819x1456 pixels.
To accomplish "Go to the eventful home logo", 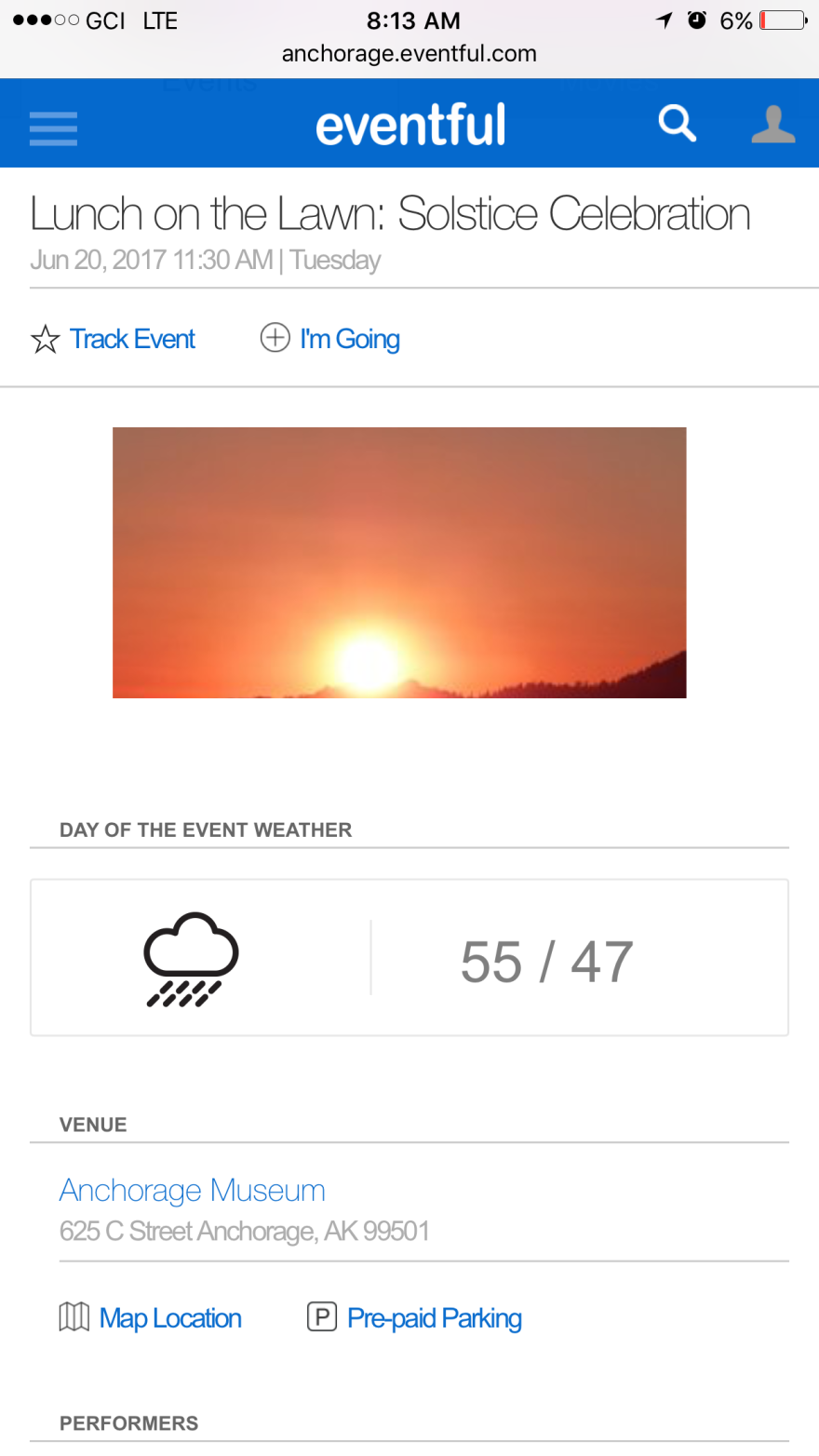I will 410,125.
